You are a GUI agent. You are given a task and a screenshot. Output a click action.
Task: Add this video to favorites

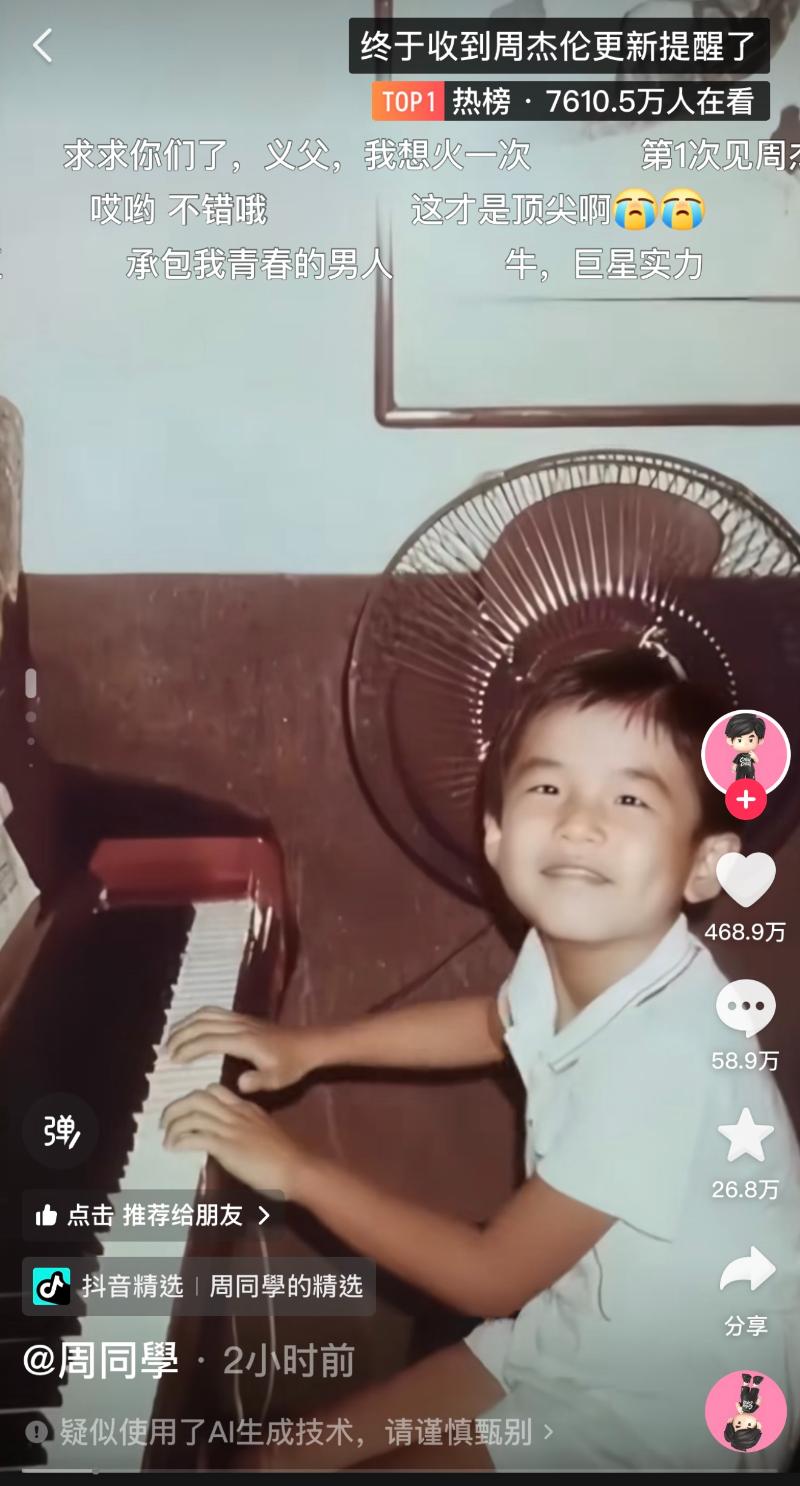(745, 1137)
